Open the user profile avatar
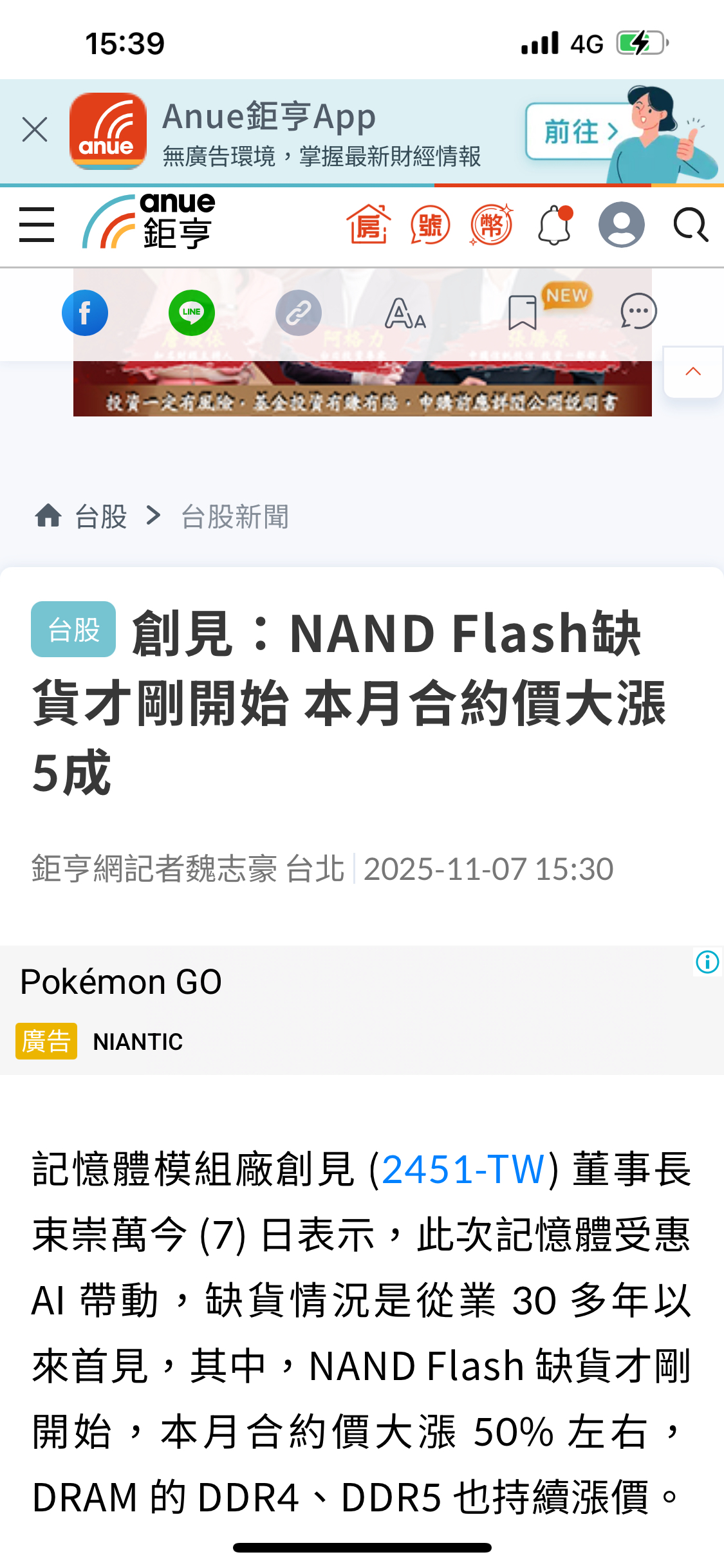The image size is (724, 1568). click(x=621, y=225)
